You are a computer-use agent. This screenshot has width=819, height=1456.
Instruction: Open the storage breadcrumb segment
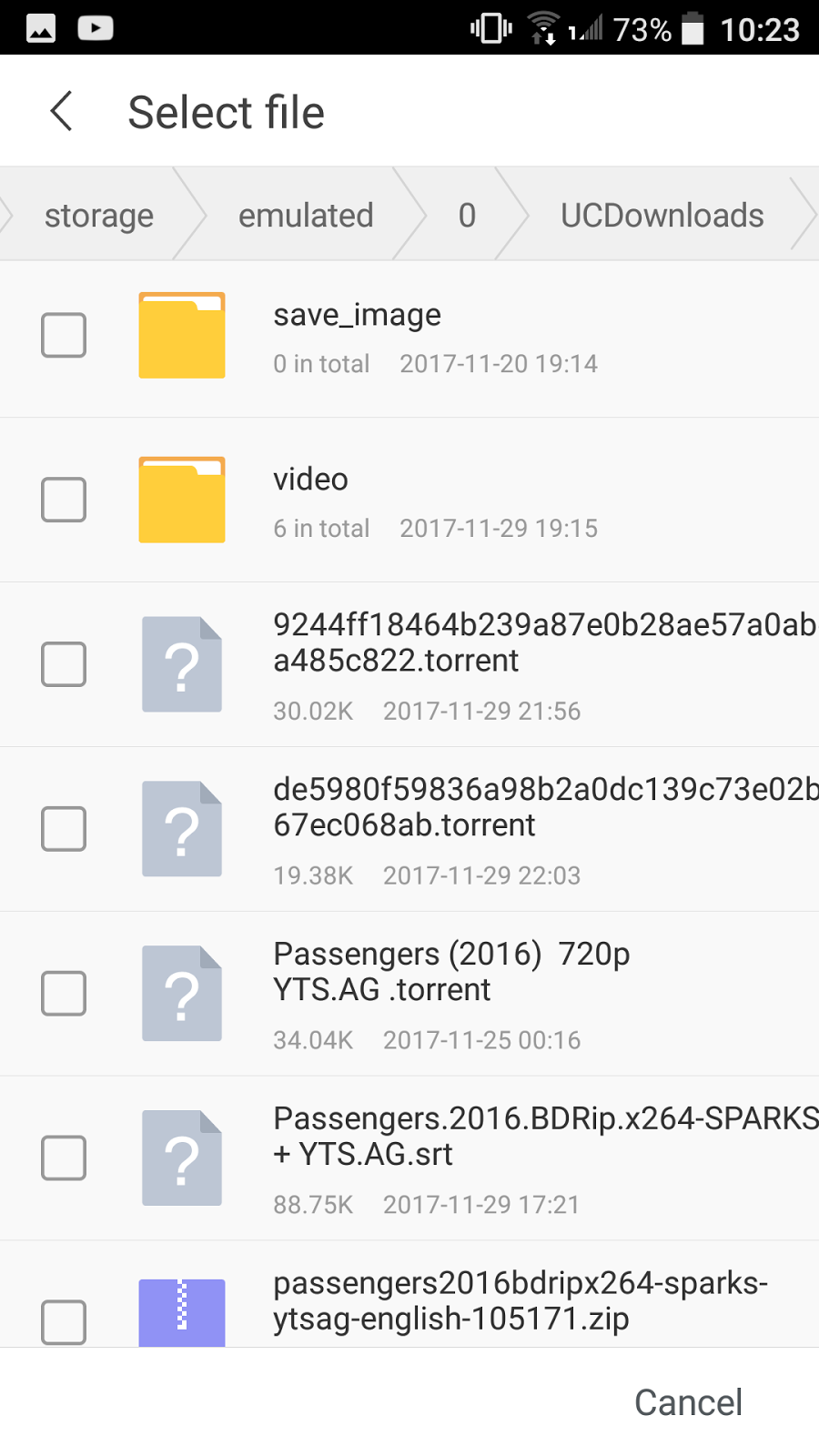(x=99, y=216)
